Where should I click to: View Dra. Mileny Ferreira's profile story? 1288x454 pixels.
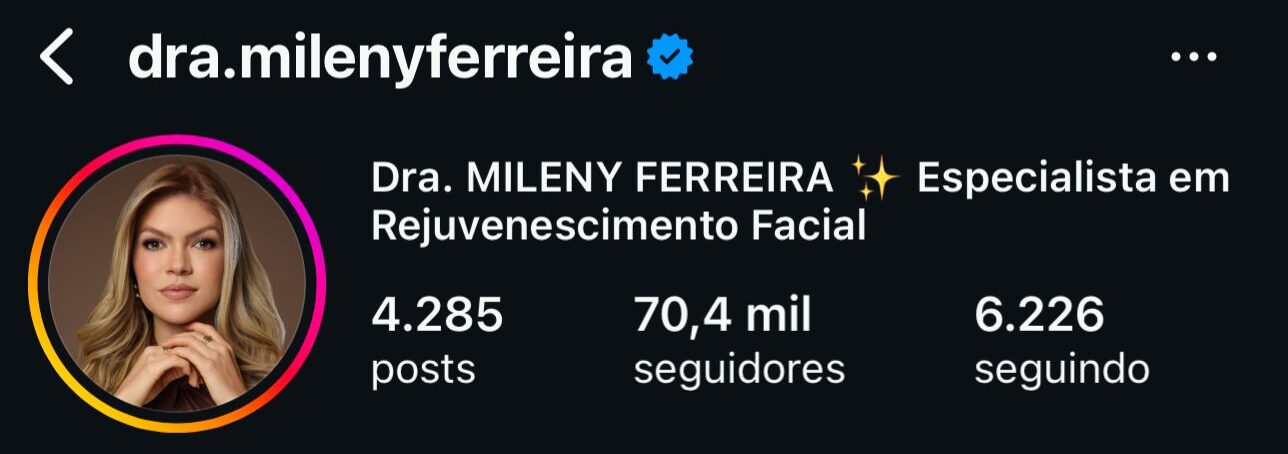[x=177, y=283]
